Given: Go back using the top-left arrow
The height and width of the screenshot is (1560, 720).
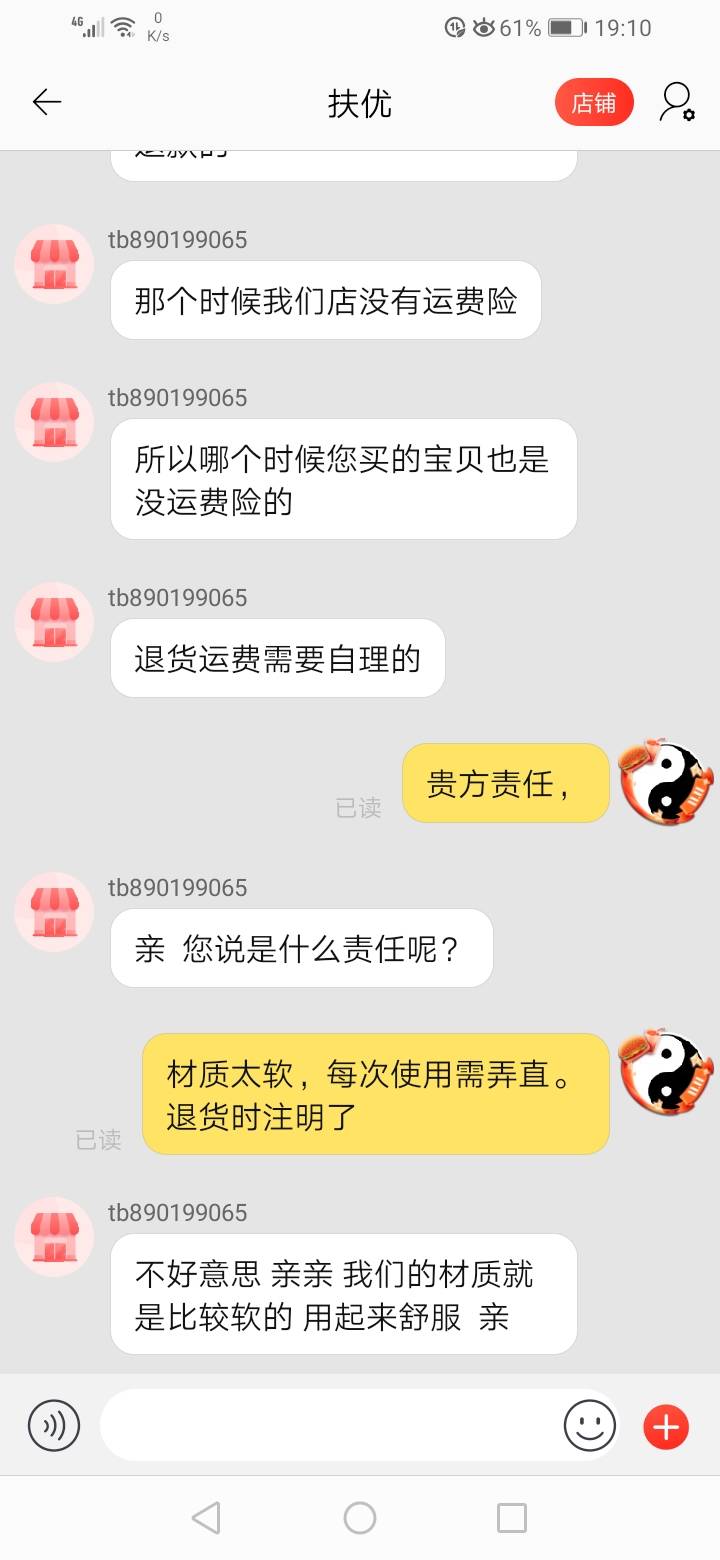Looking at the screenshot, I should click(x=47, y=102).
